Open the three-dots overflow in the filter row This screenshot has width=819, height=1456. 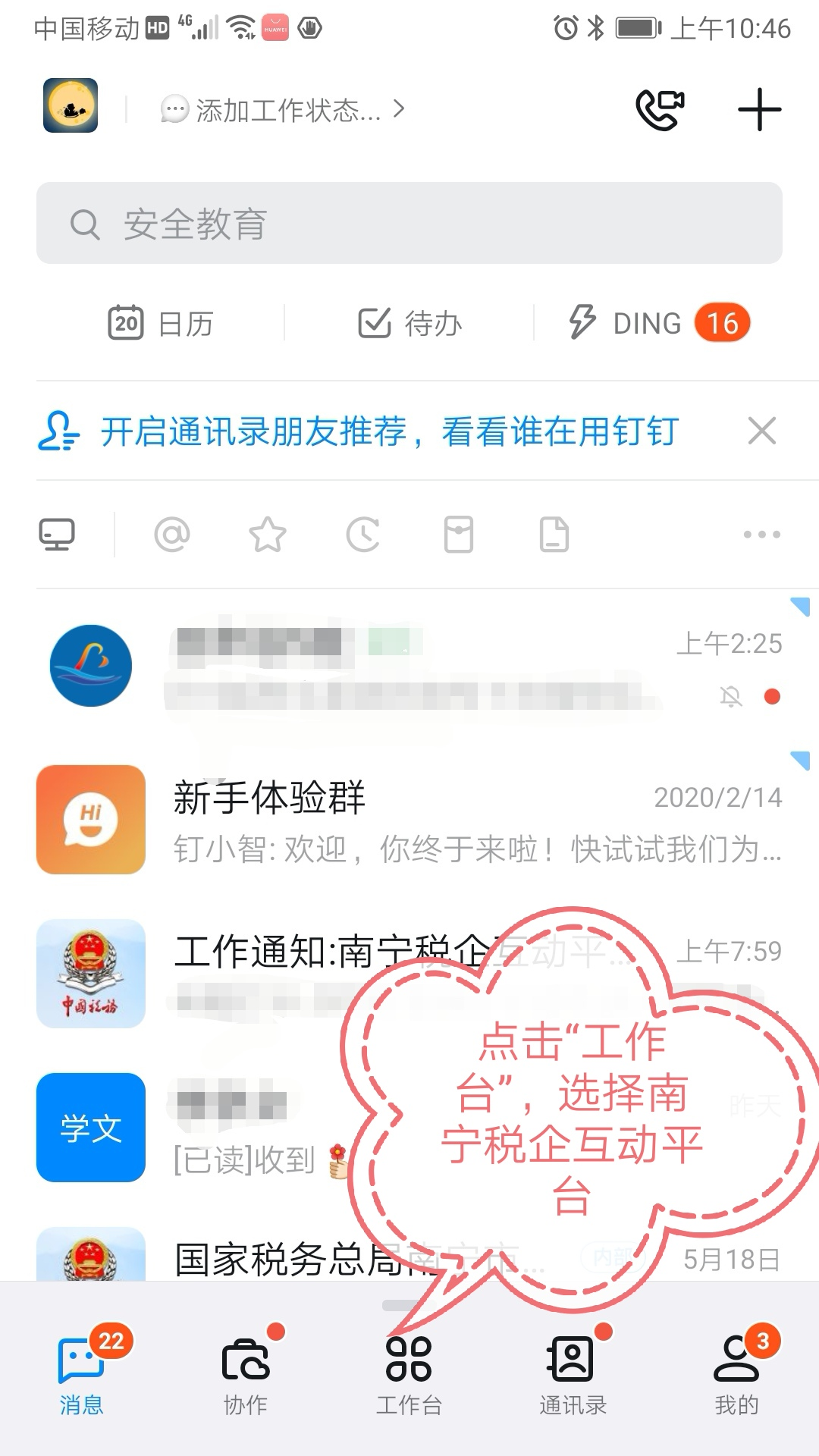[761, 535]
